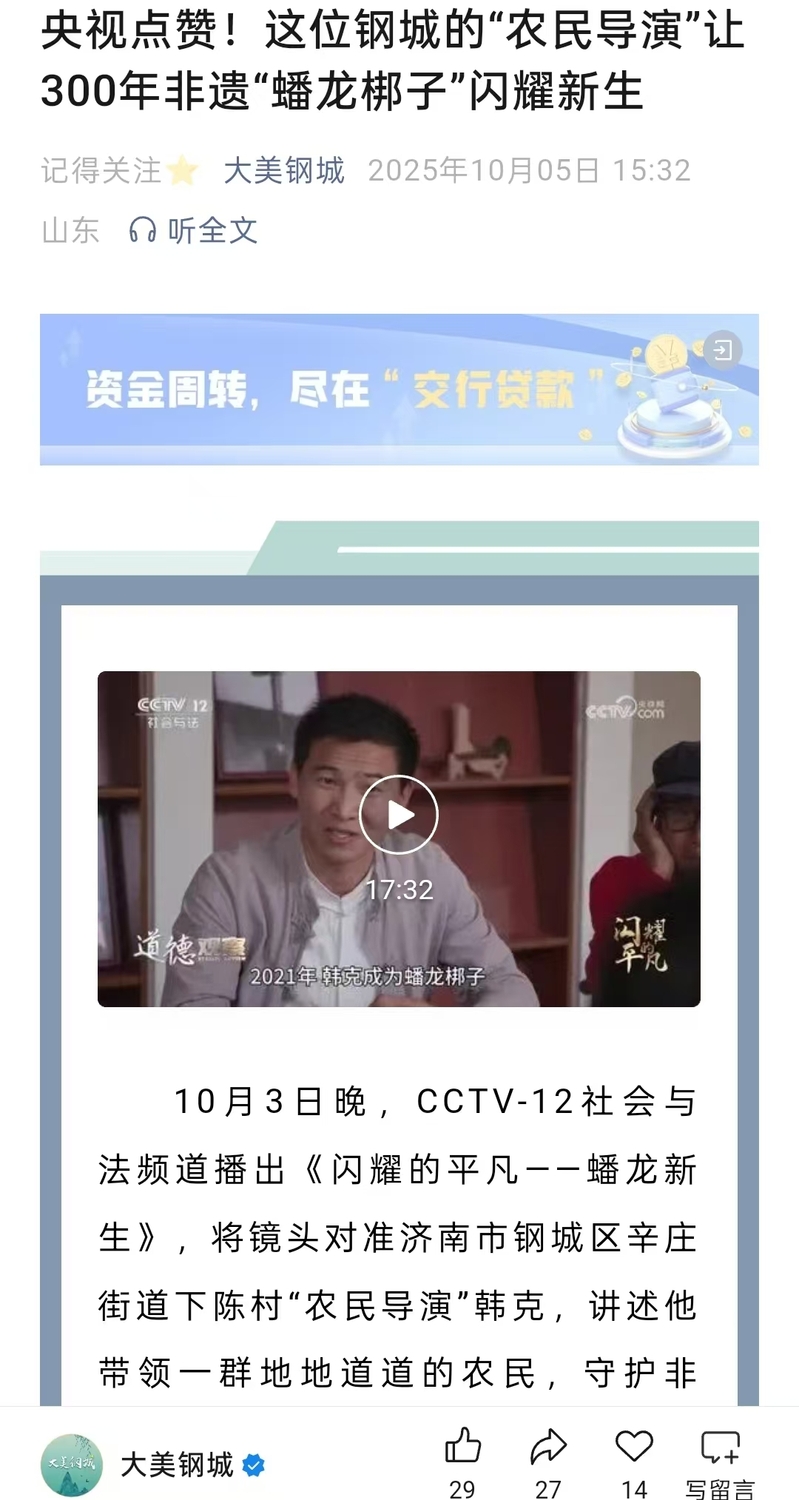Open the 交行贷款 ad banner
The height and width of the screenshot is (1500, 799).
click(360, 390)
